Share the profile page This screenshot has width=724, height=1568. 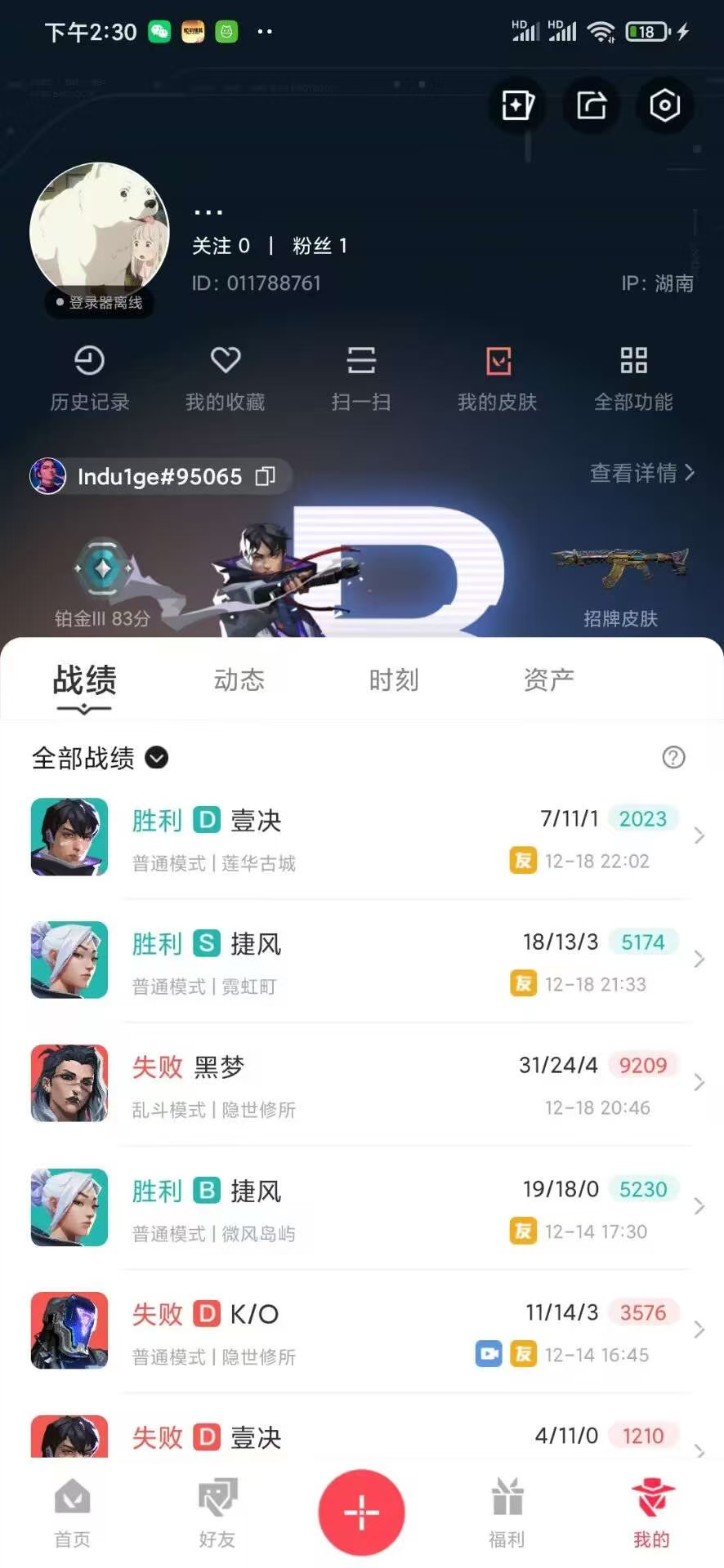coord(591,105)
